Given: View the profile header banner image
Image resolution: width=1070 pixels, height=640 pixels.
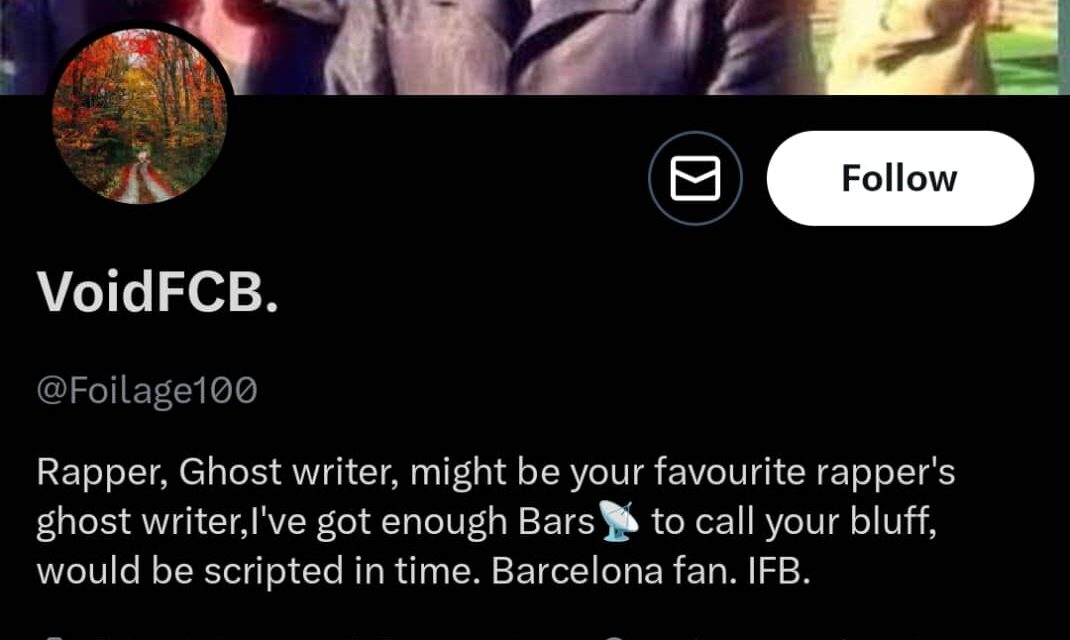Looking at the screenshot, I should point(600,45).
